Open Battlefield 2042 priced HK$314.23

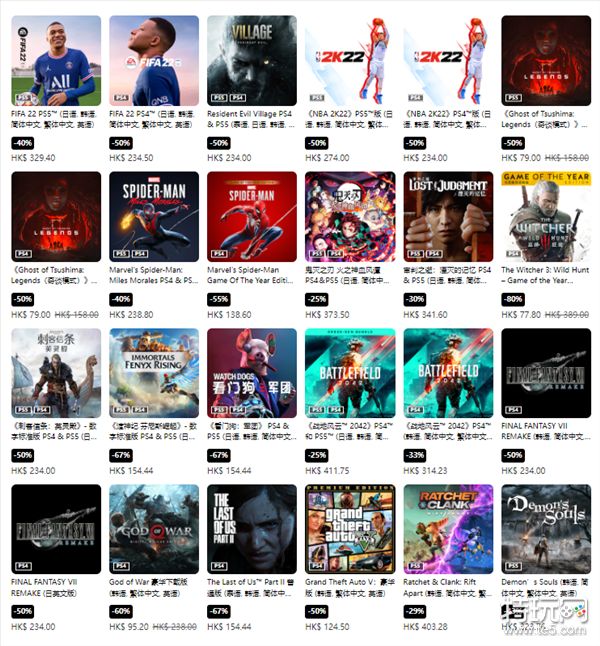coord(447,373)
